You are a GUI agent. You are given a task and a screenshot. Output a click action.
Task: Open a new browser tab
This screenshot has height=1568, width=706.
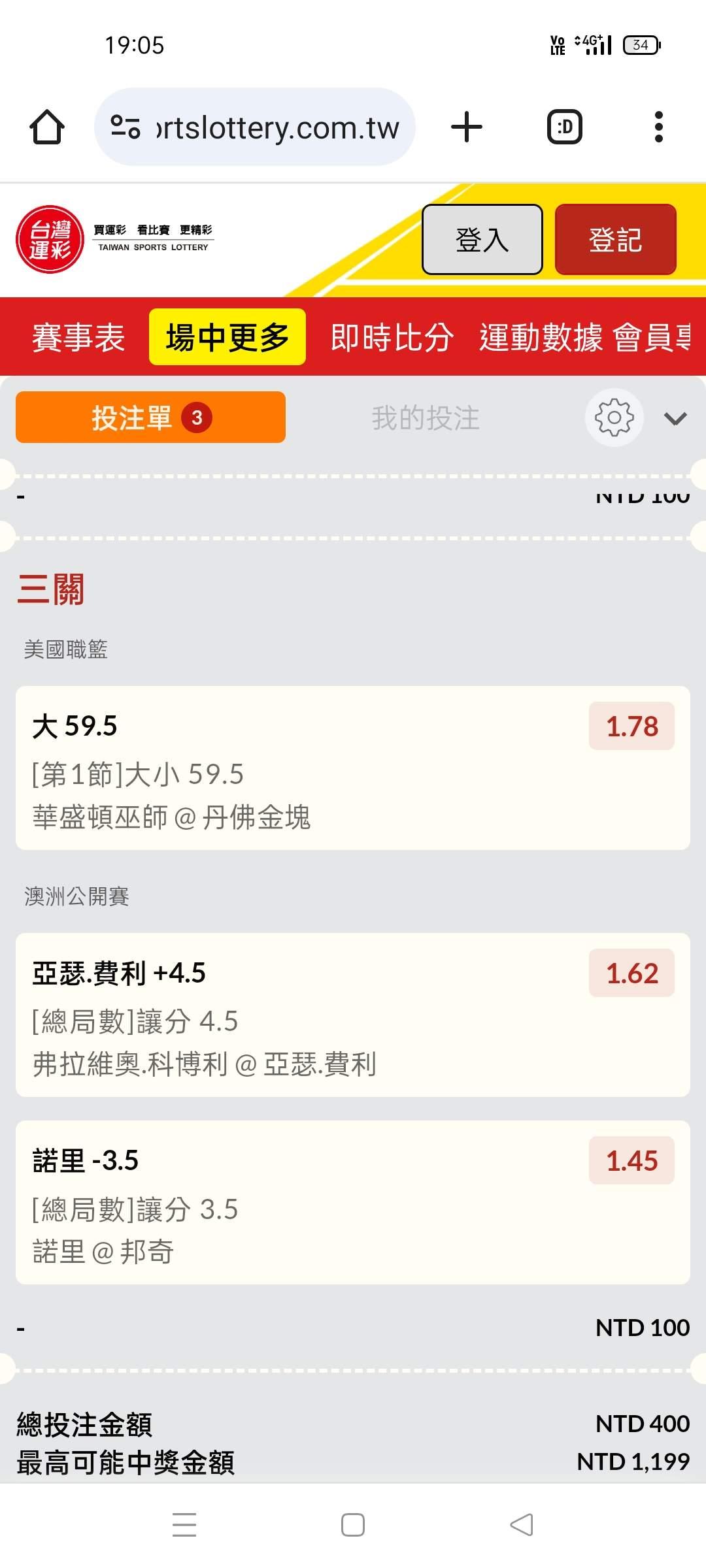click(467, 127)
